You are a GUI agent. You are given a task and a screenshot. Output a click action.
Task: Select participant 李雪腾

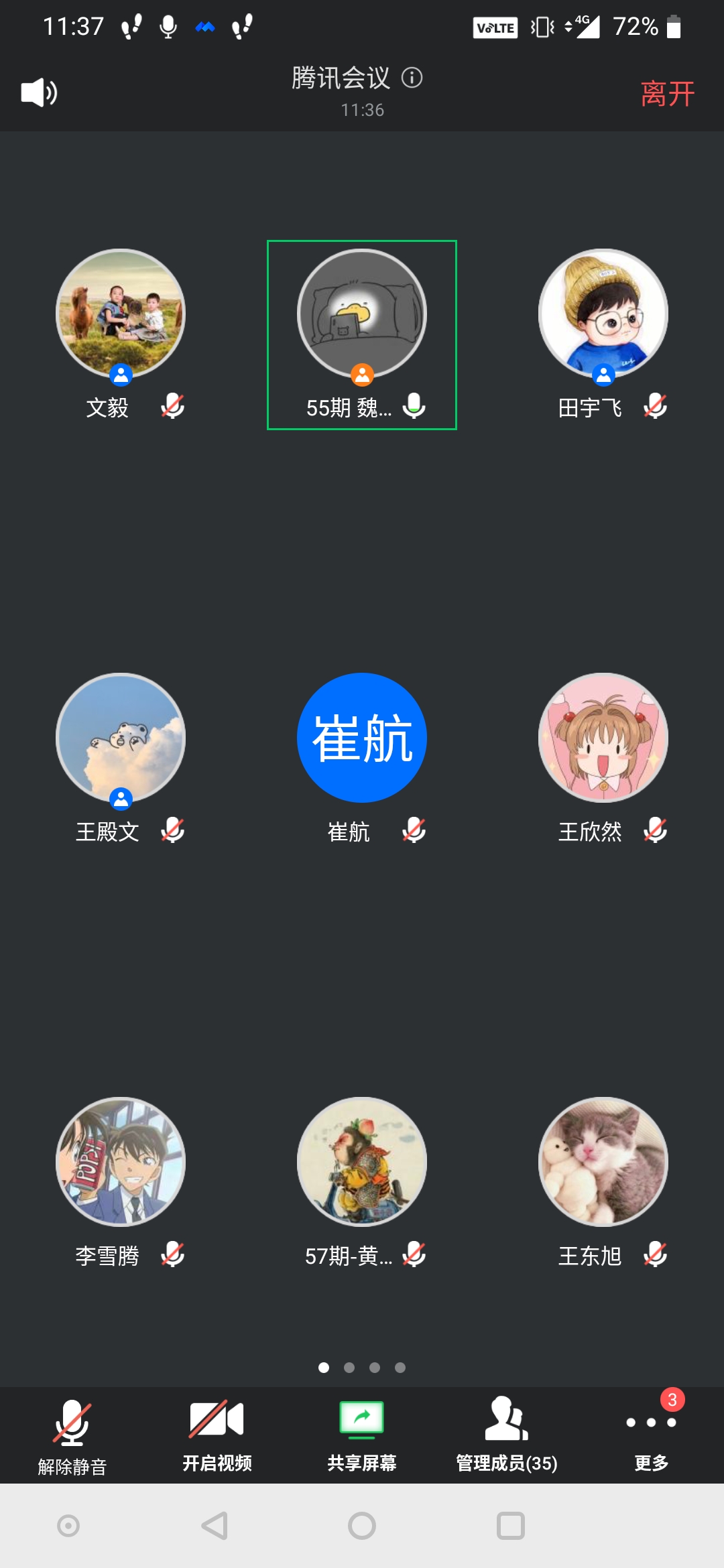(121, 1162)
